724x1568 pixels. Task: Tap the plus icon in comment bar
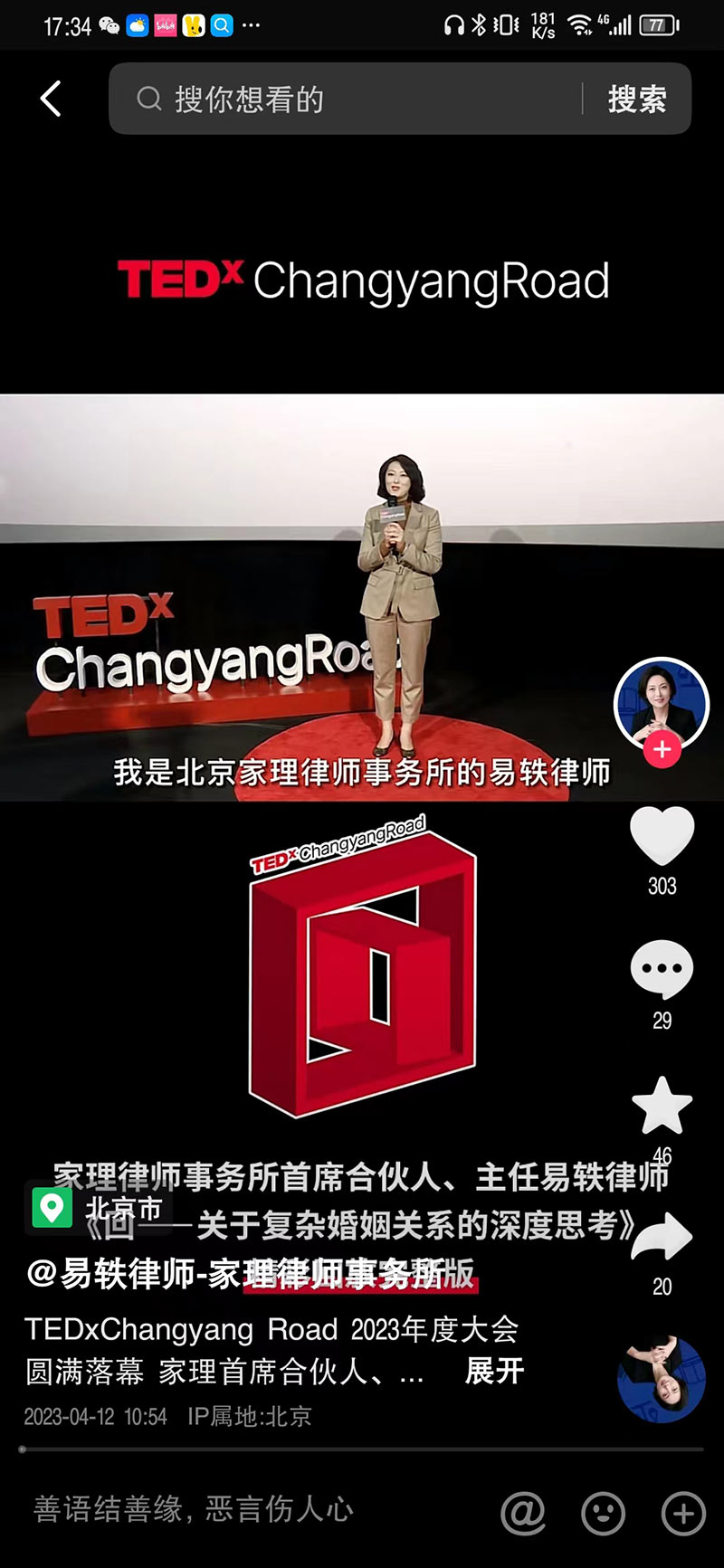[683, 1512]
